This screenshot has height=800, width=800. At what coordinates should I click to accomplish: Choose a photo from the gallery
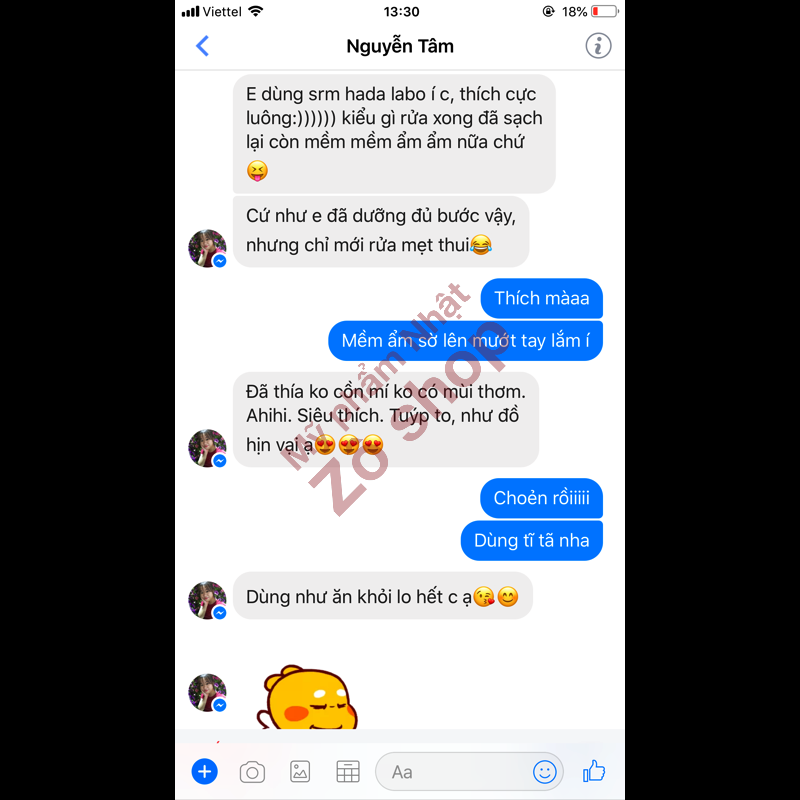coord(300,771)
